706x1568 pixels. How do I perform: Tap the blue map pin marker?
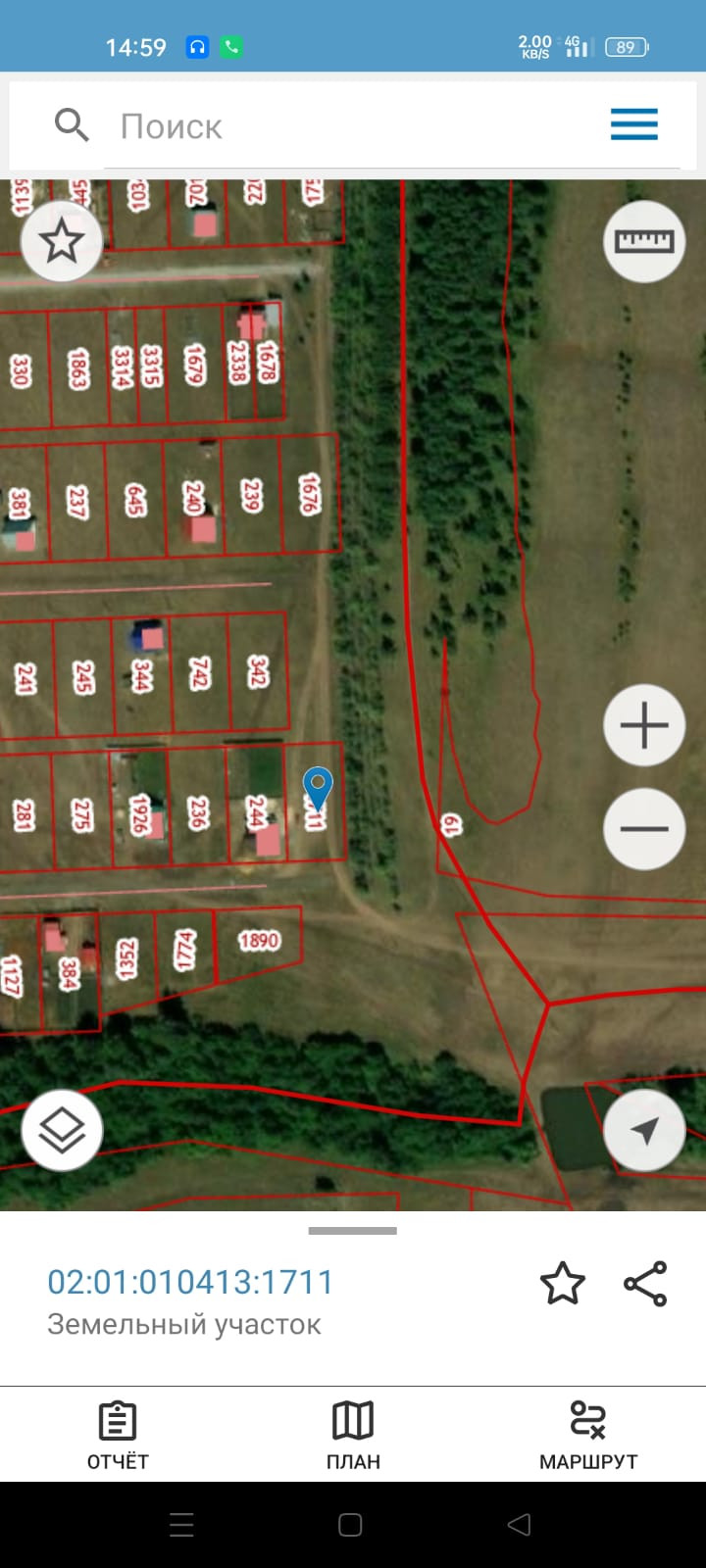(318, 786)
